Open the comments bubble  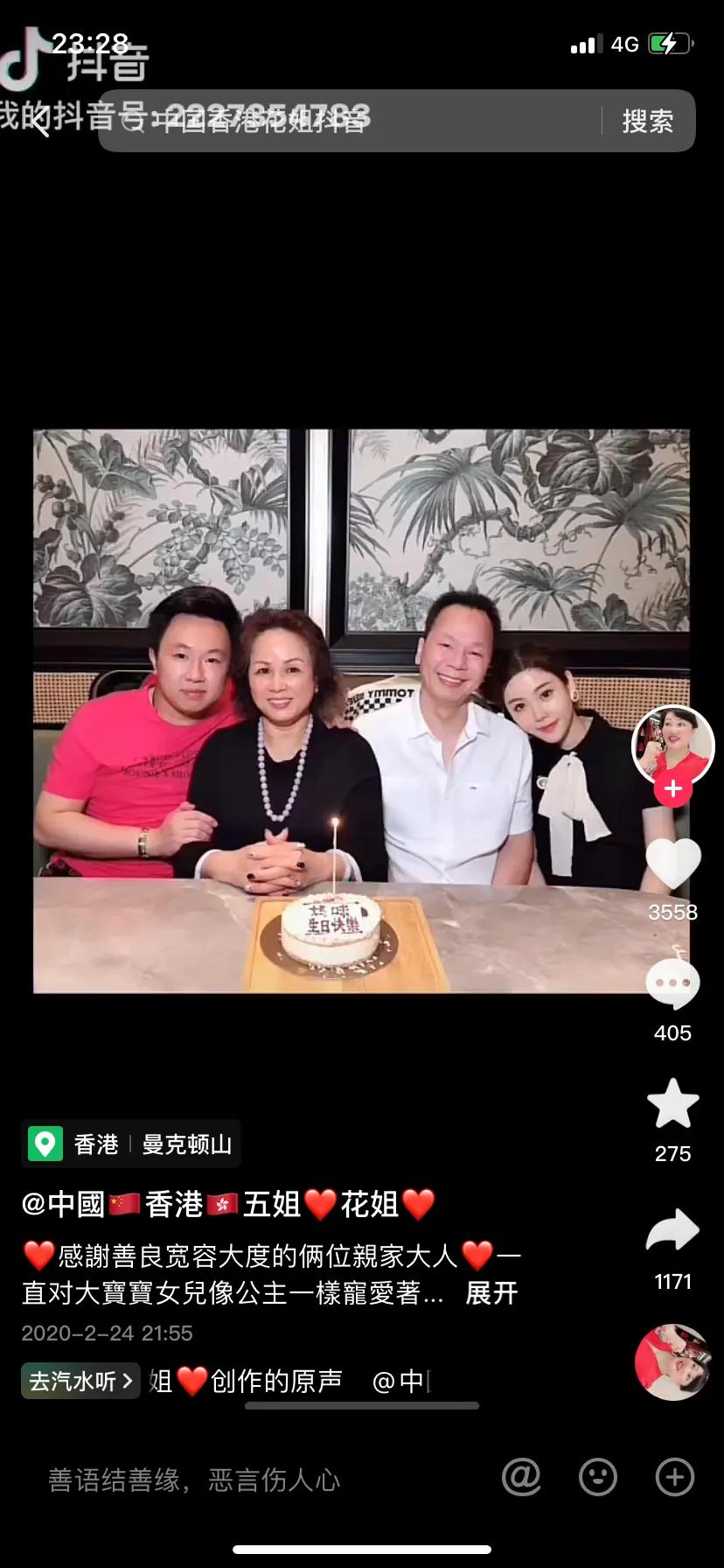coord(672,983)
